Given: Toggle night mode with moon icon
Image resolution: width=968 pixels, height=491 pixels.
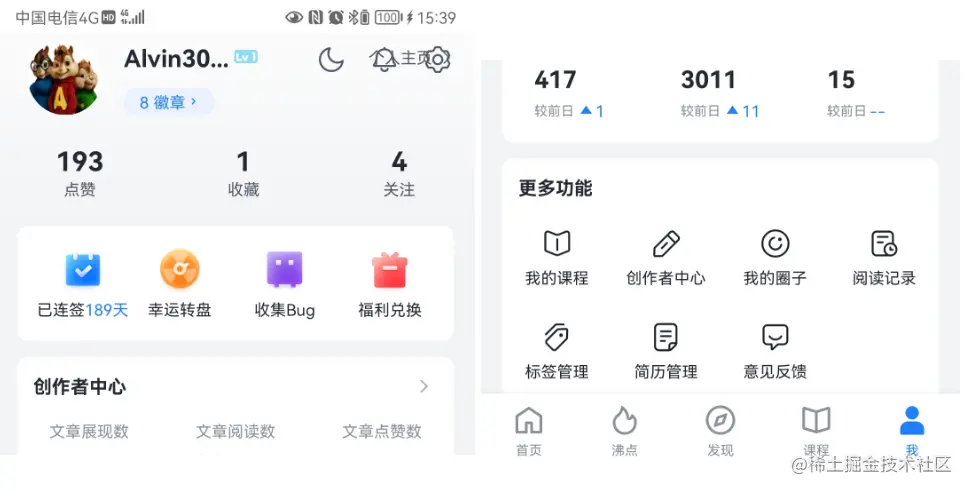Looking at the screenshot, I should click(331, 60).
